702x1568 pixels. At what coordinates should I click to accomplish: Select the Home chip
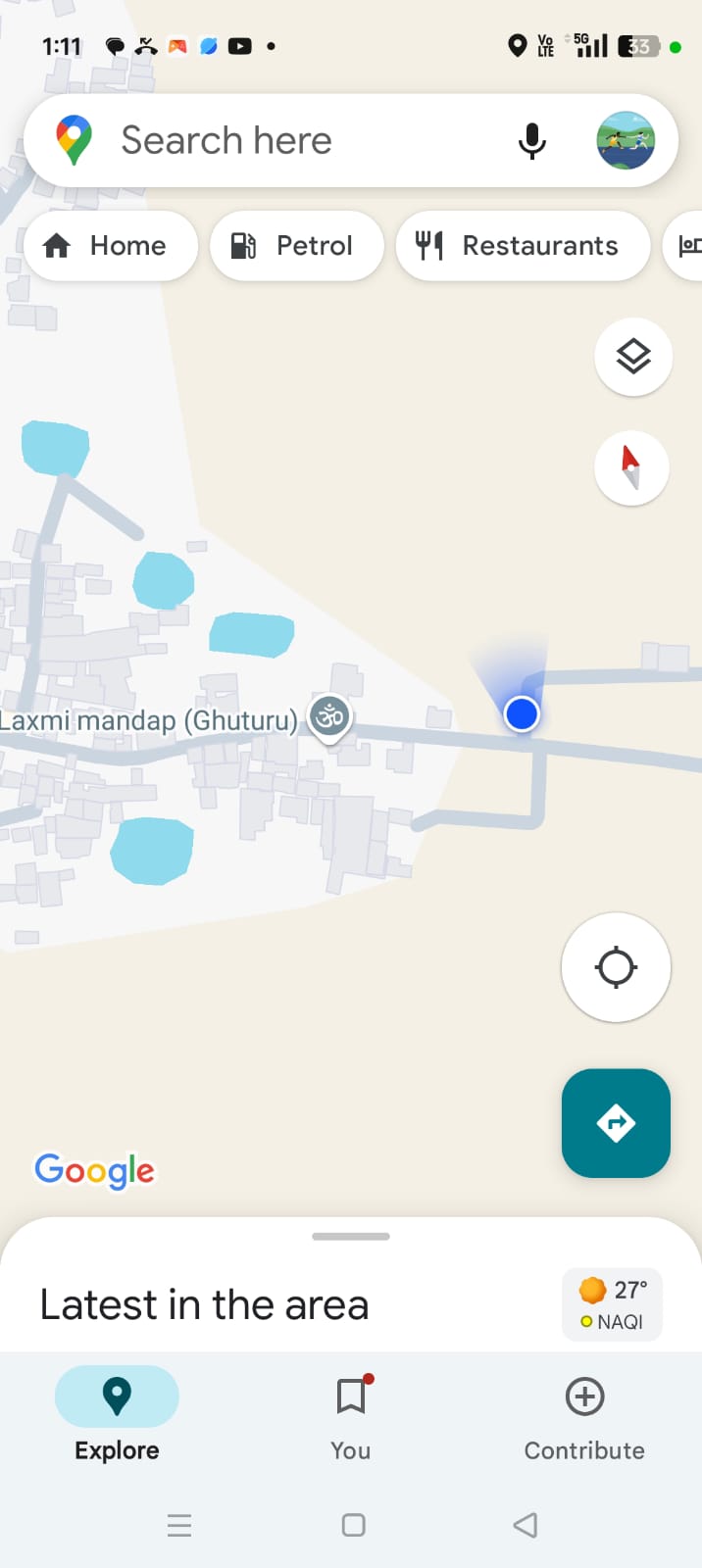coord(109,246)
